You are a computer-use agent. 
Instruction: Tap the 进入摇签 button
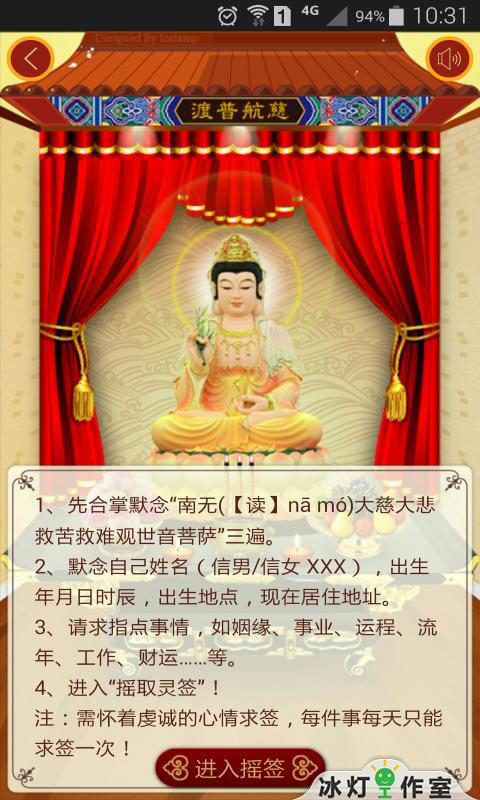tap(240, 768)
